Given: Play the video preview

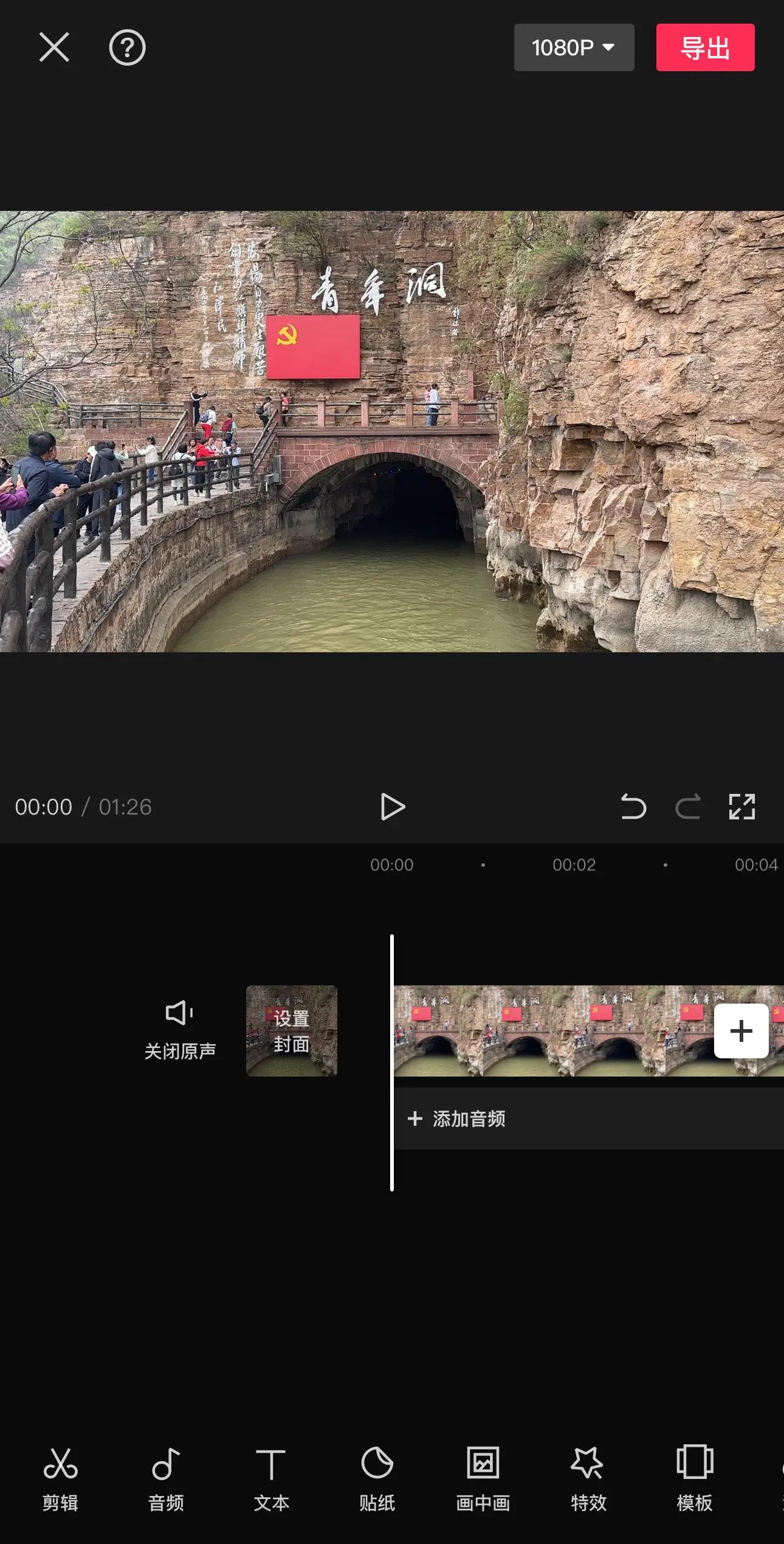Looking at the screenshot, I should point(393,807).
